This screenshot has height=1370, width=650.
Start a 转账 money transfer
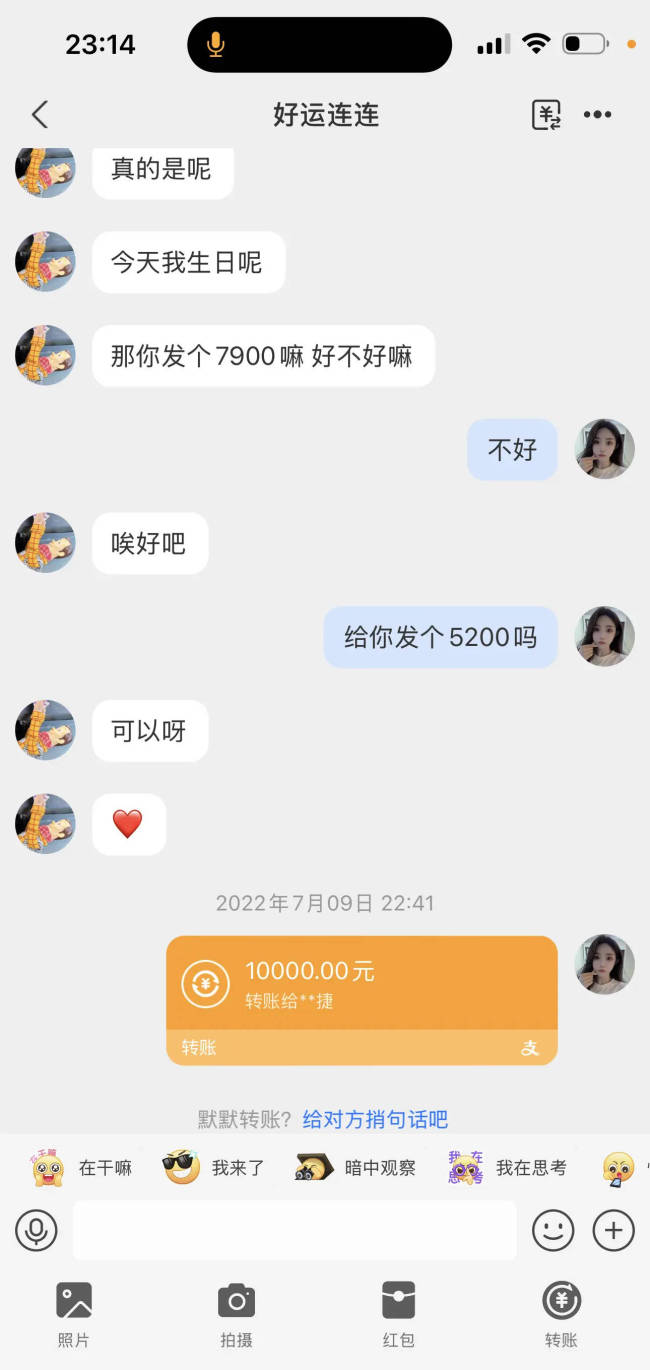561,1312
